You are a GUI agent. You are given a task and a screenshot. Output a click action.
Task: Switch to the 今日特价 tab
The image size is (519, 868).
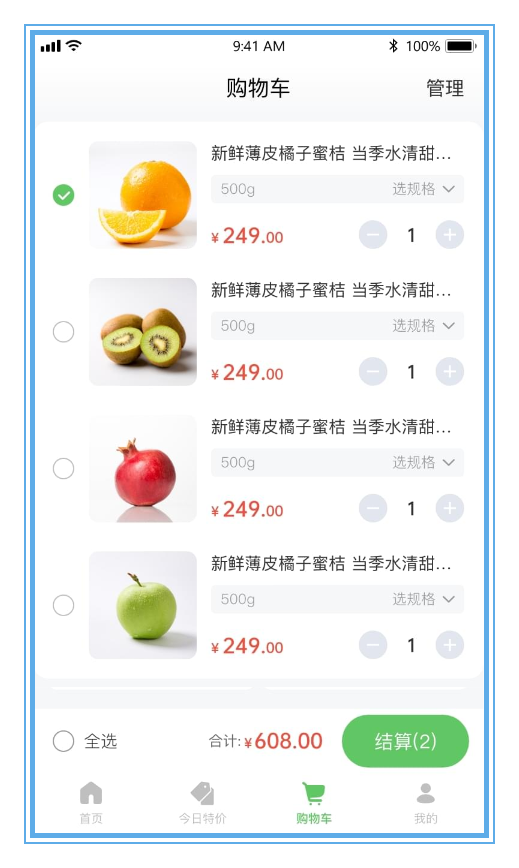(x=203, y=803)
